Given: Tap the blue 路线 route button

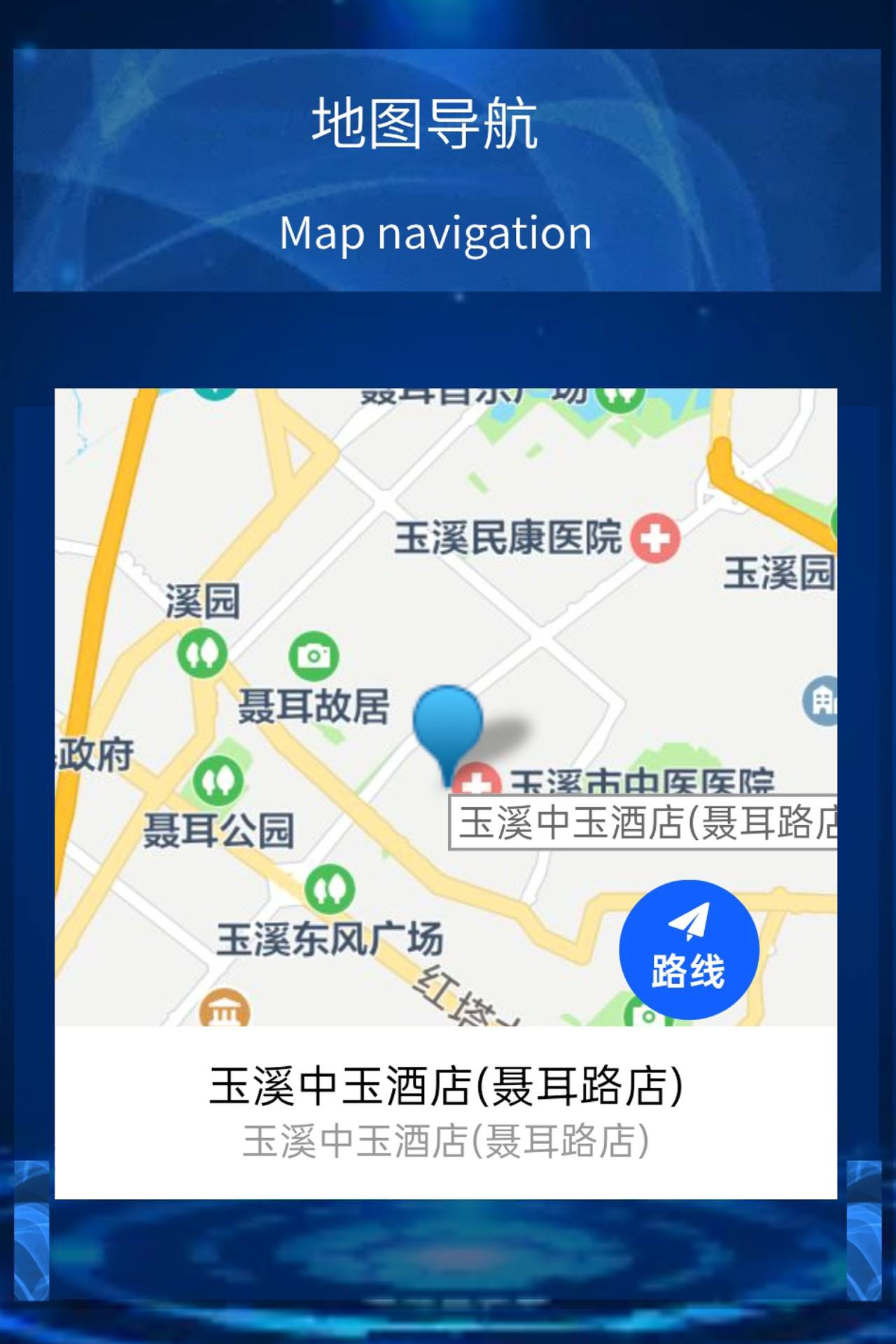Looking at the screenshot, I should [x=689, y=949].
